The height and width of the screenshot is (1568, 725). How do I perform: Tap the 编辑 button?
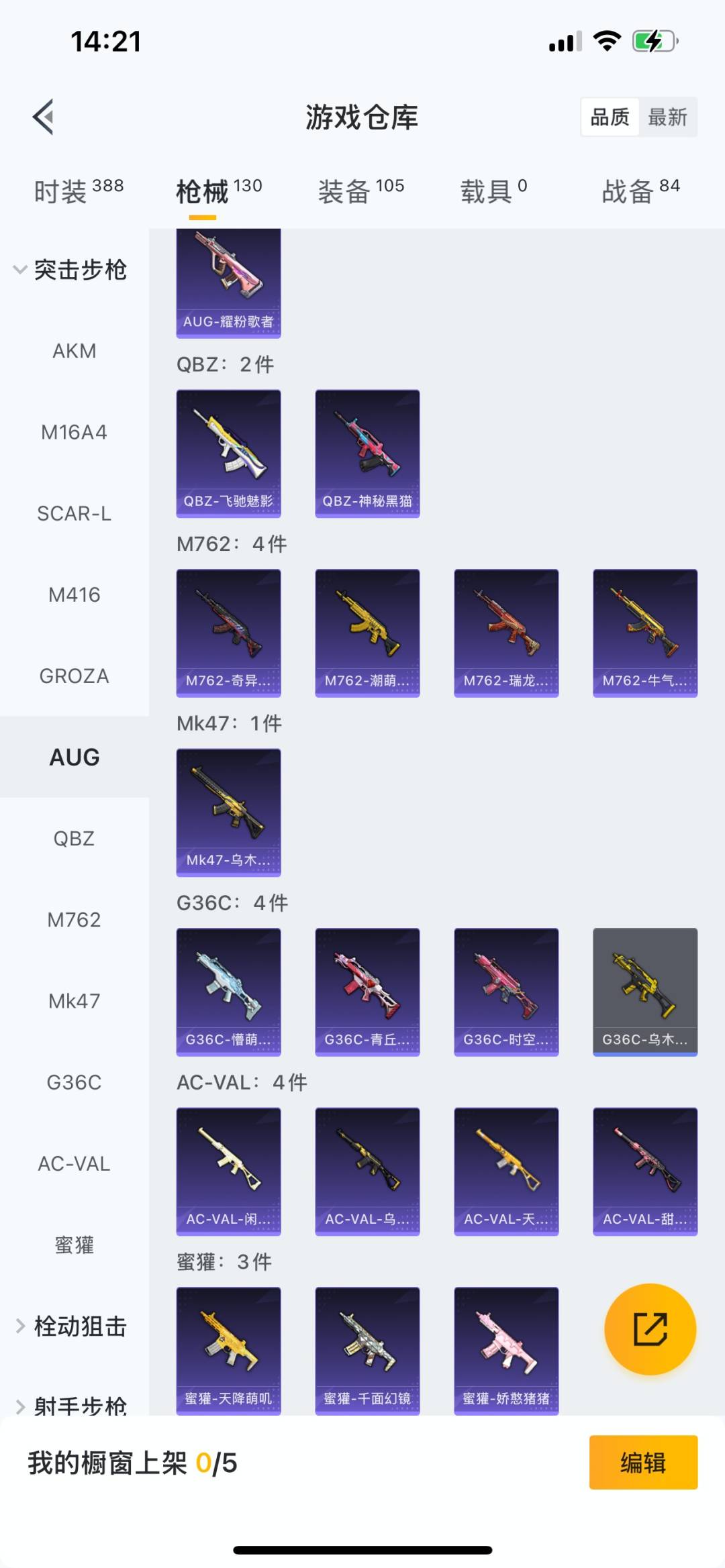643,1463
